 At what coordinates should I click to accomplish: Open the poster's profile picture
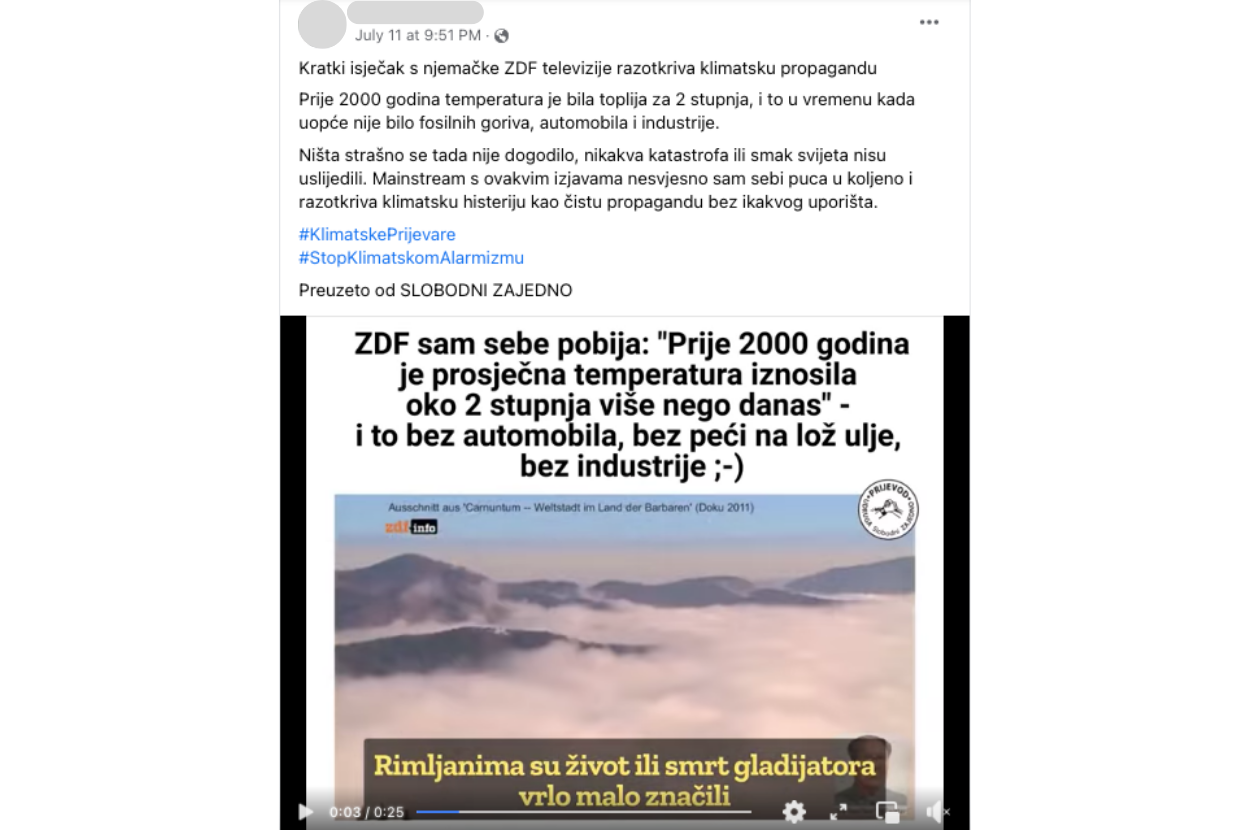click(322, 24)
